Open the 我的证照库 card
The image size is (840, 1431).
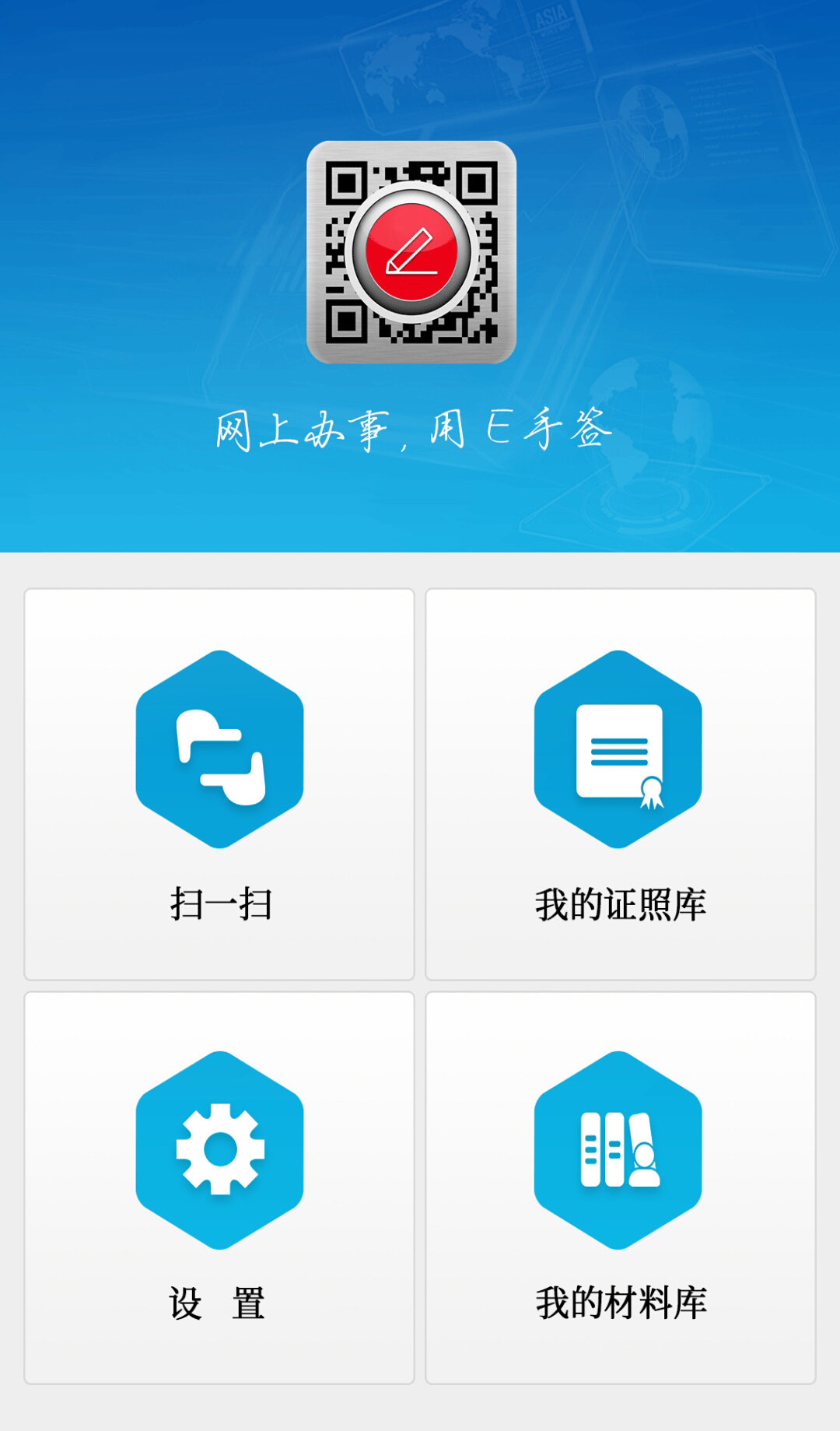tap(618, 782)
